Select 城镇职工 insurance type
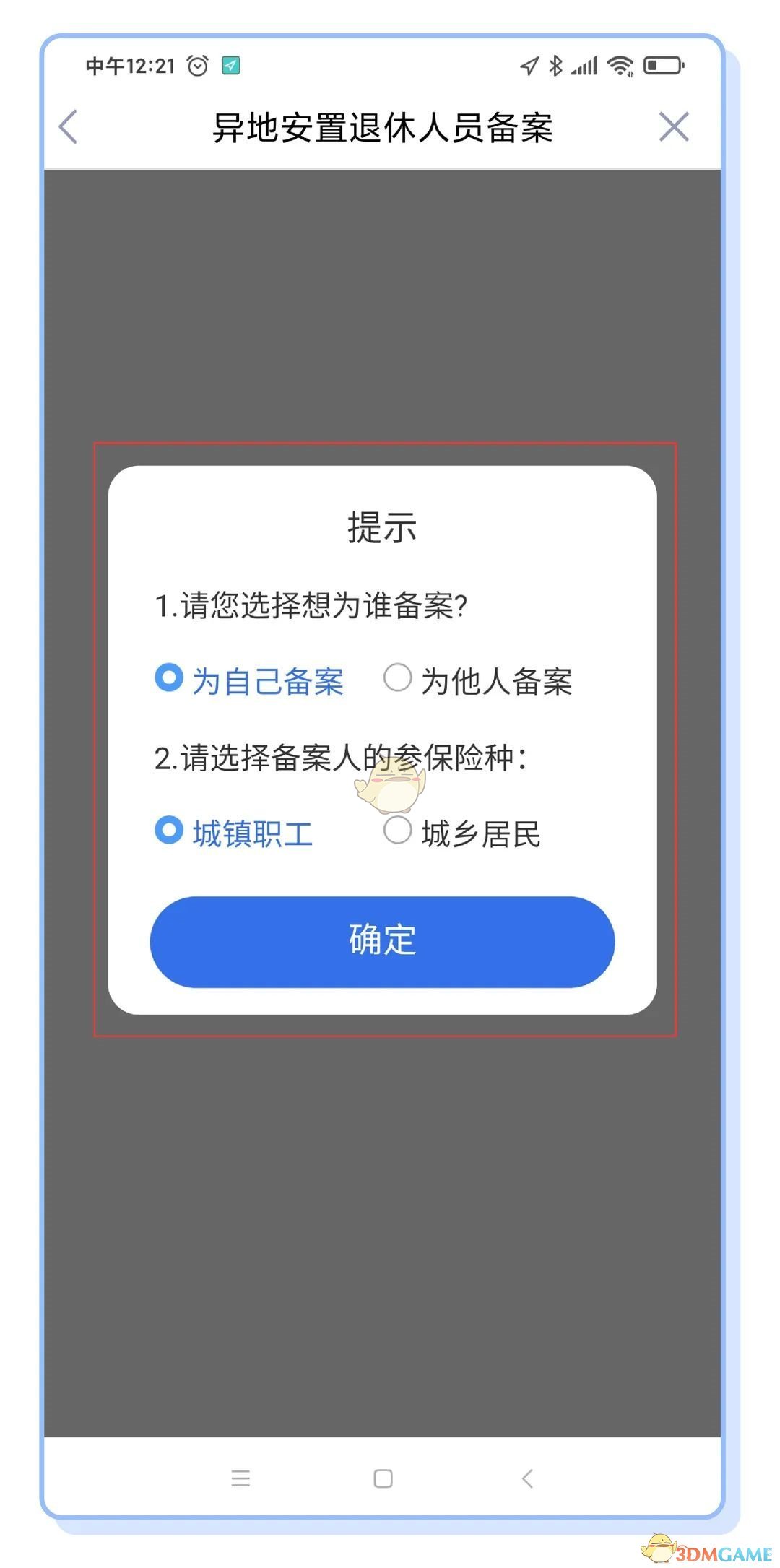780x1568 pixels. click(x=234, y=833)
